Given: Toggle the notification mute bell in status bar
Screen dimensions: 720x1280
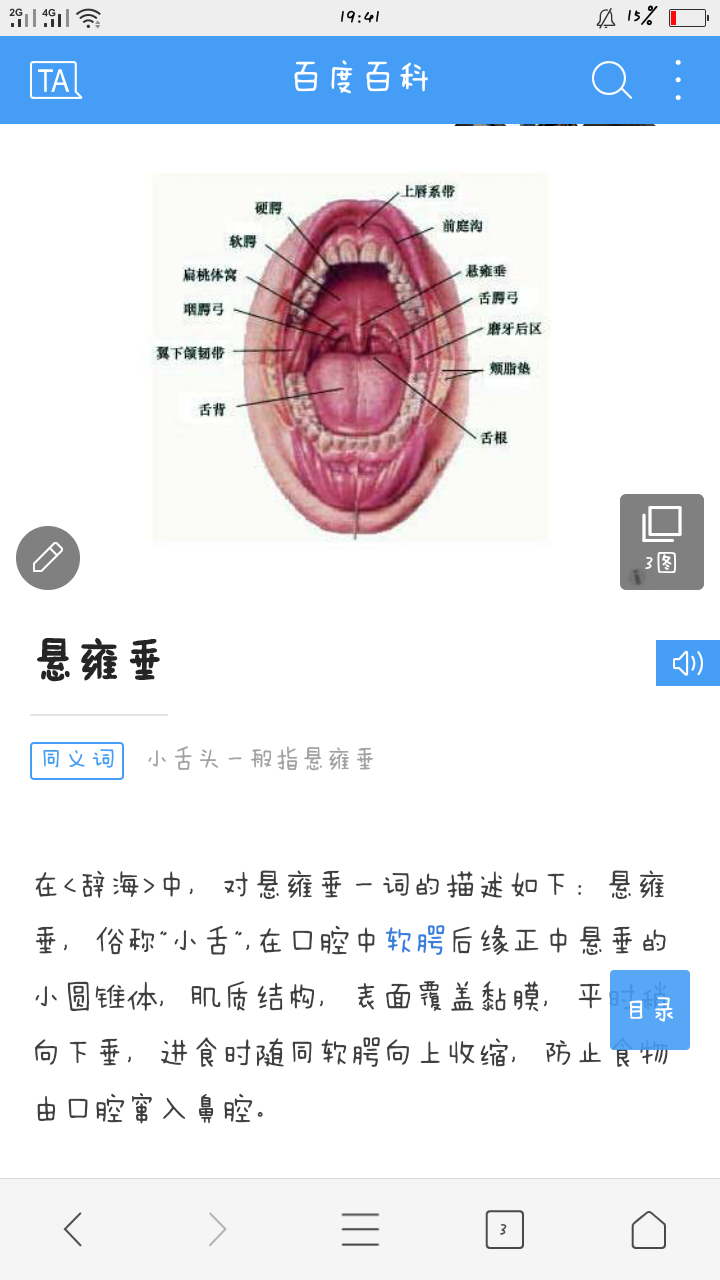Looking at the screenshot, I should point(606,16).
